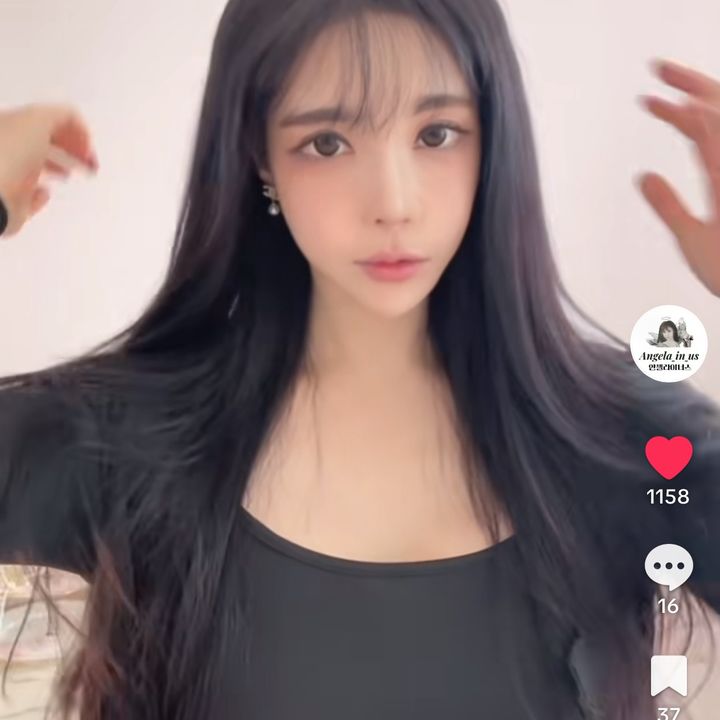Like this video with the heart icon
Viewport: 720px width, 720px height.
pos(668,457)
